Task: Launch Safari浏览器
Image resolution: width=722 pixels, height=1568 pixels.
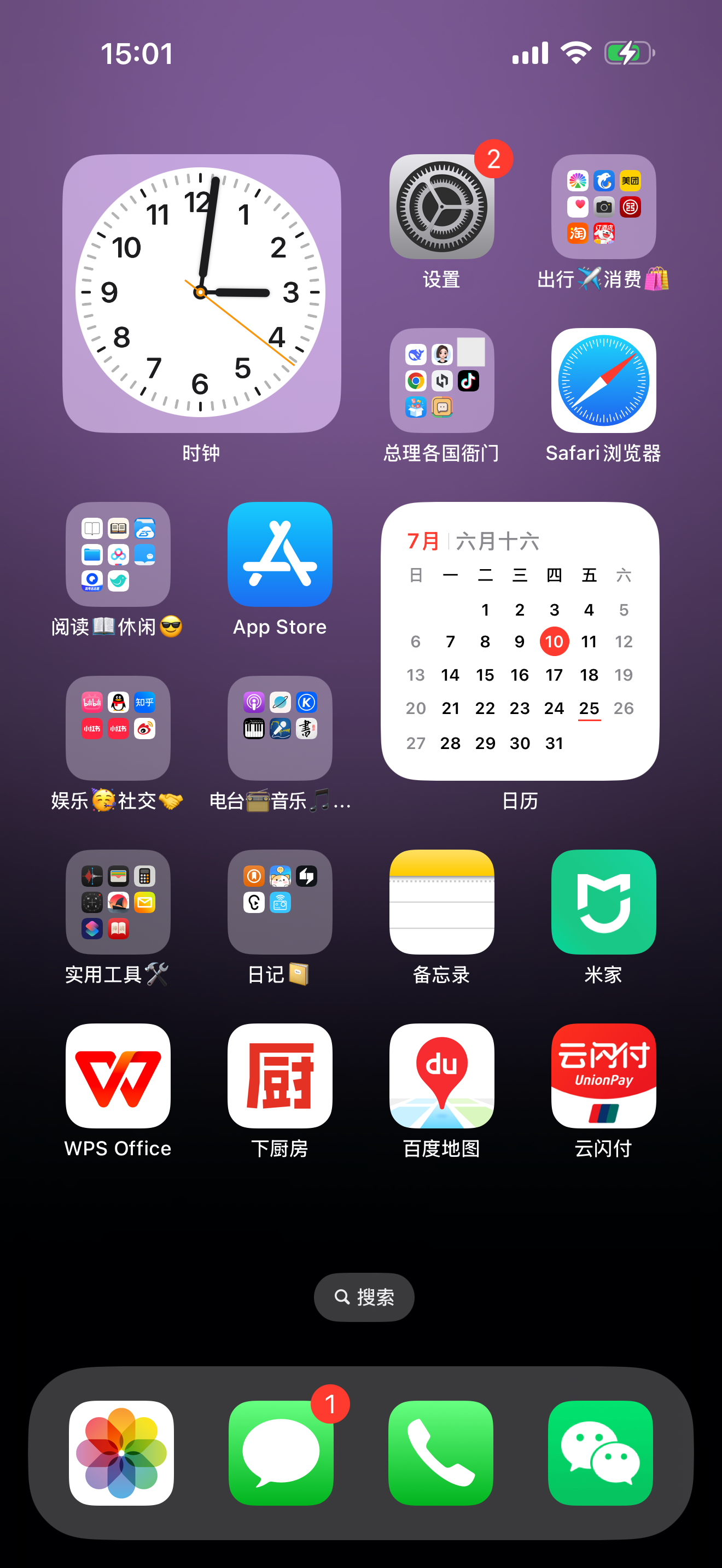Action: [x=603, y=381]
